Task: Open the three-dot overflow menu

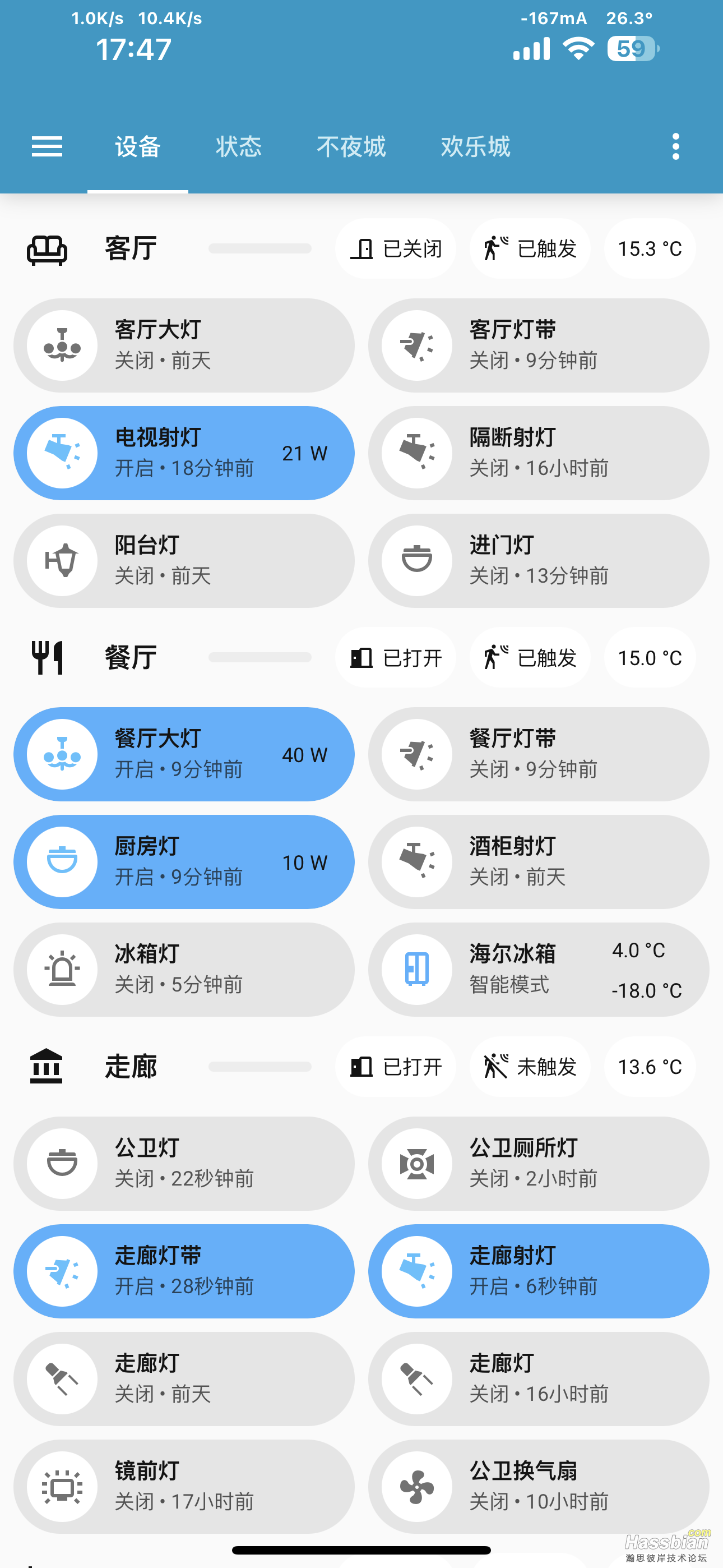Action: (675, 147)
